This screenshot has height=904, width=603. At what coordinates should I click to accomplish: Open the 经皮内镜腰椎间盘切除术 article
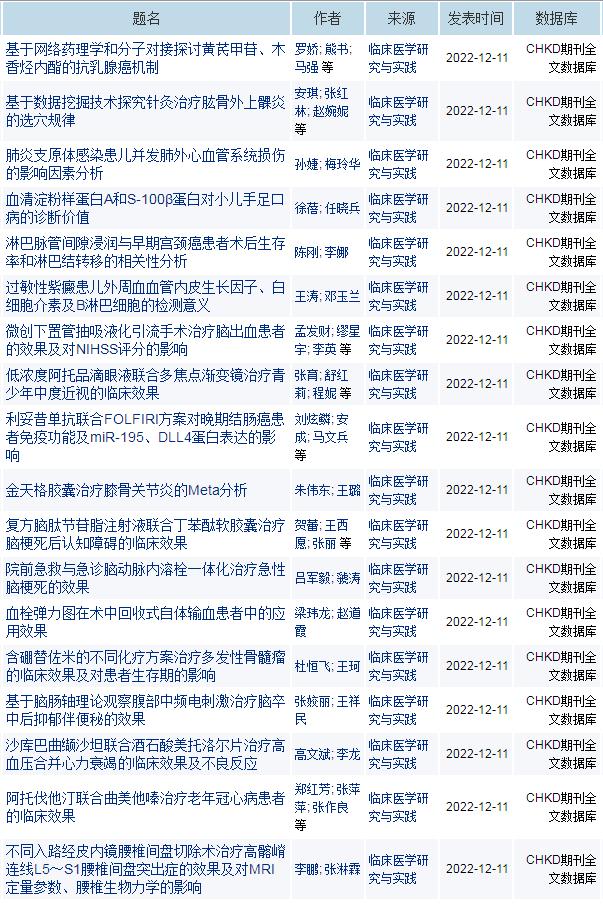click(145, 860)
